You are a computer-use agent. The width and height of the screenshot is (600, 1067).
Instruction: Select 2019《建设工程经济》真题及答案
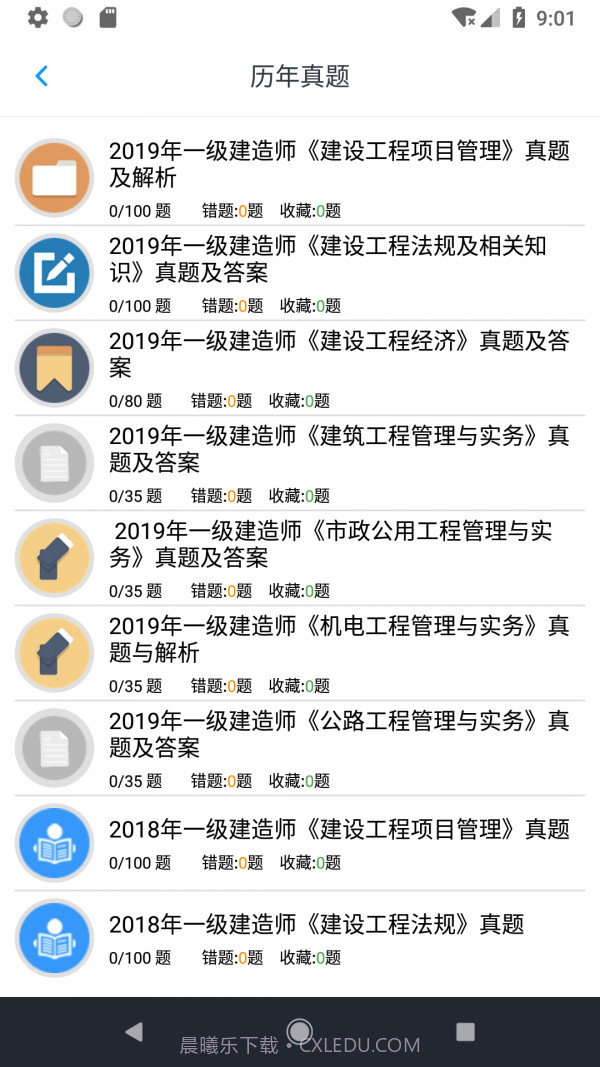click(338, 354)
